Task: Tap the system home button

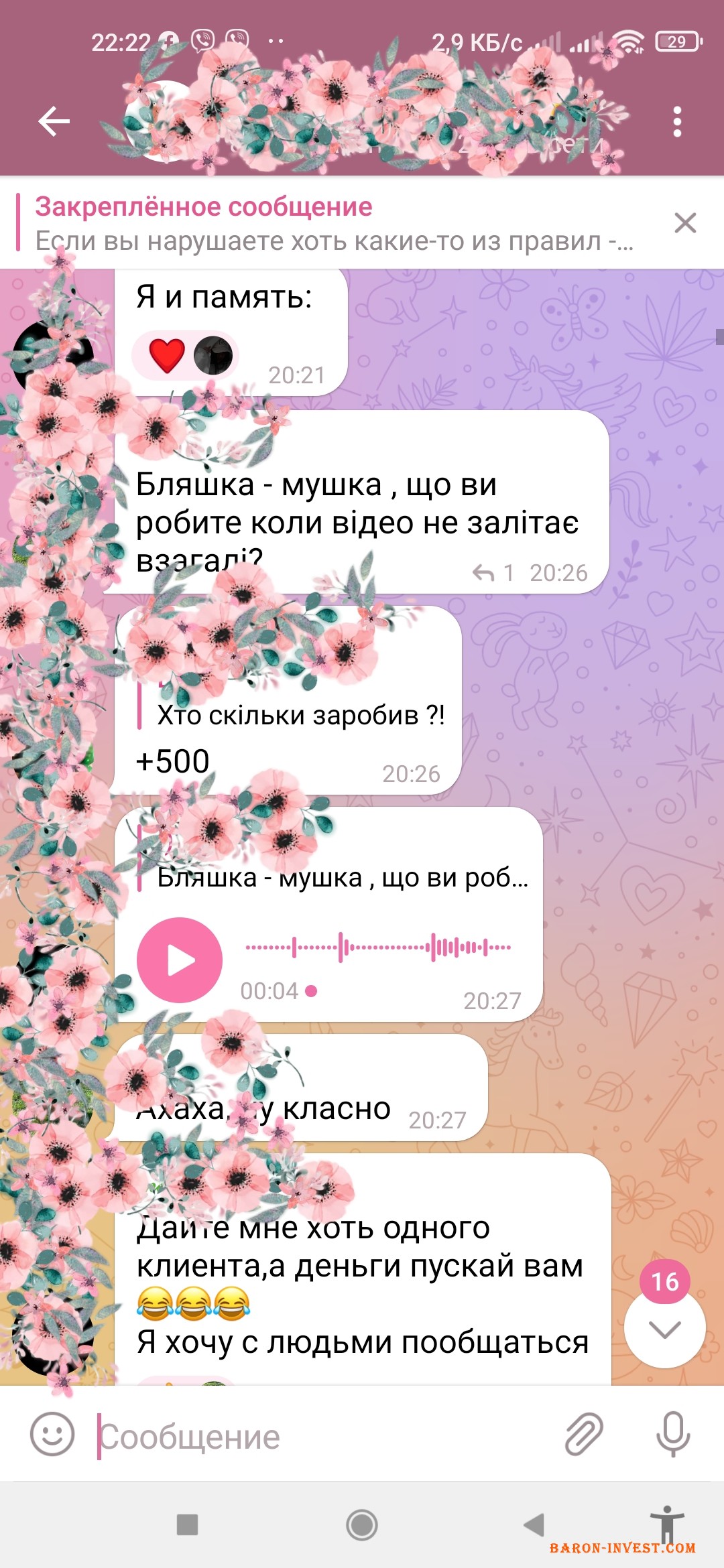Action: 362,1525
